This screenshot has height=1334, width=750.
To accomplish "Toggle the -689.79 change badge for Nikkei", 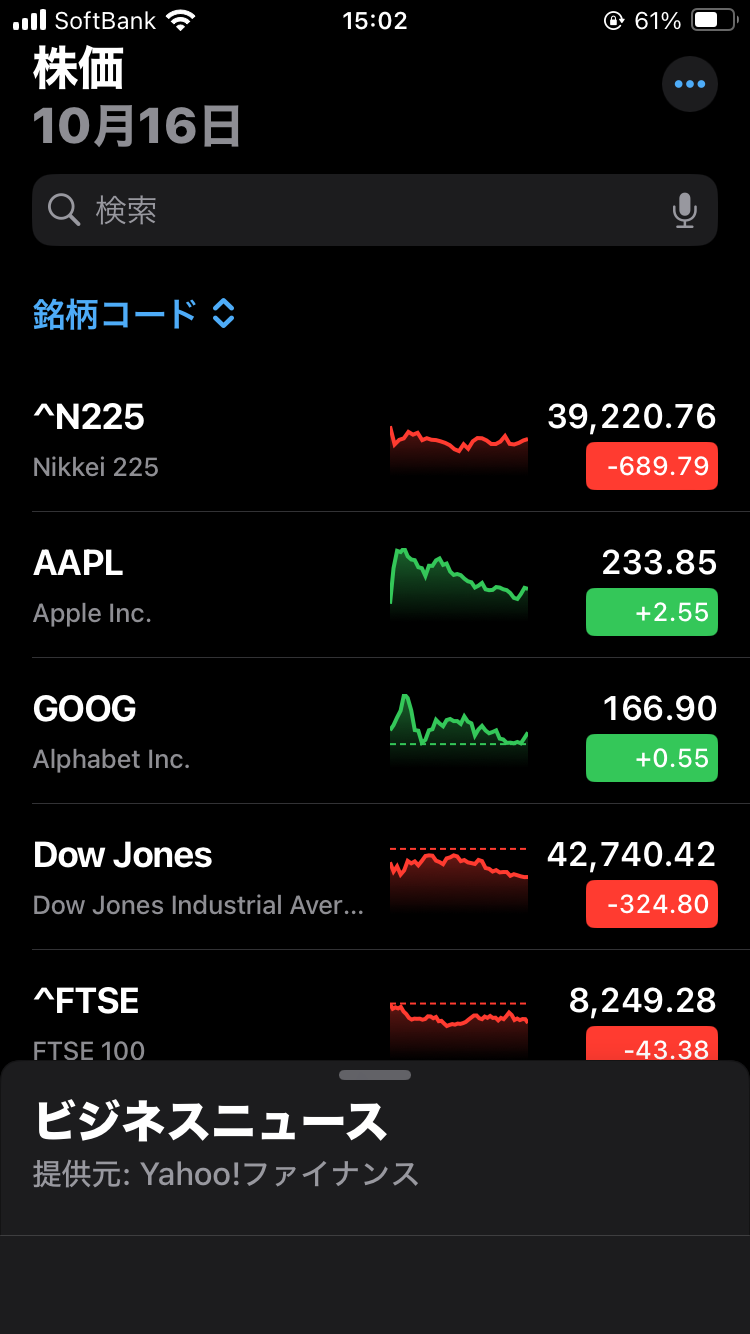I will pos(651,466).
